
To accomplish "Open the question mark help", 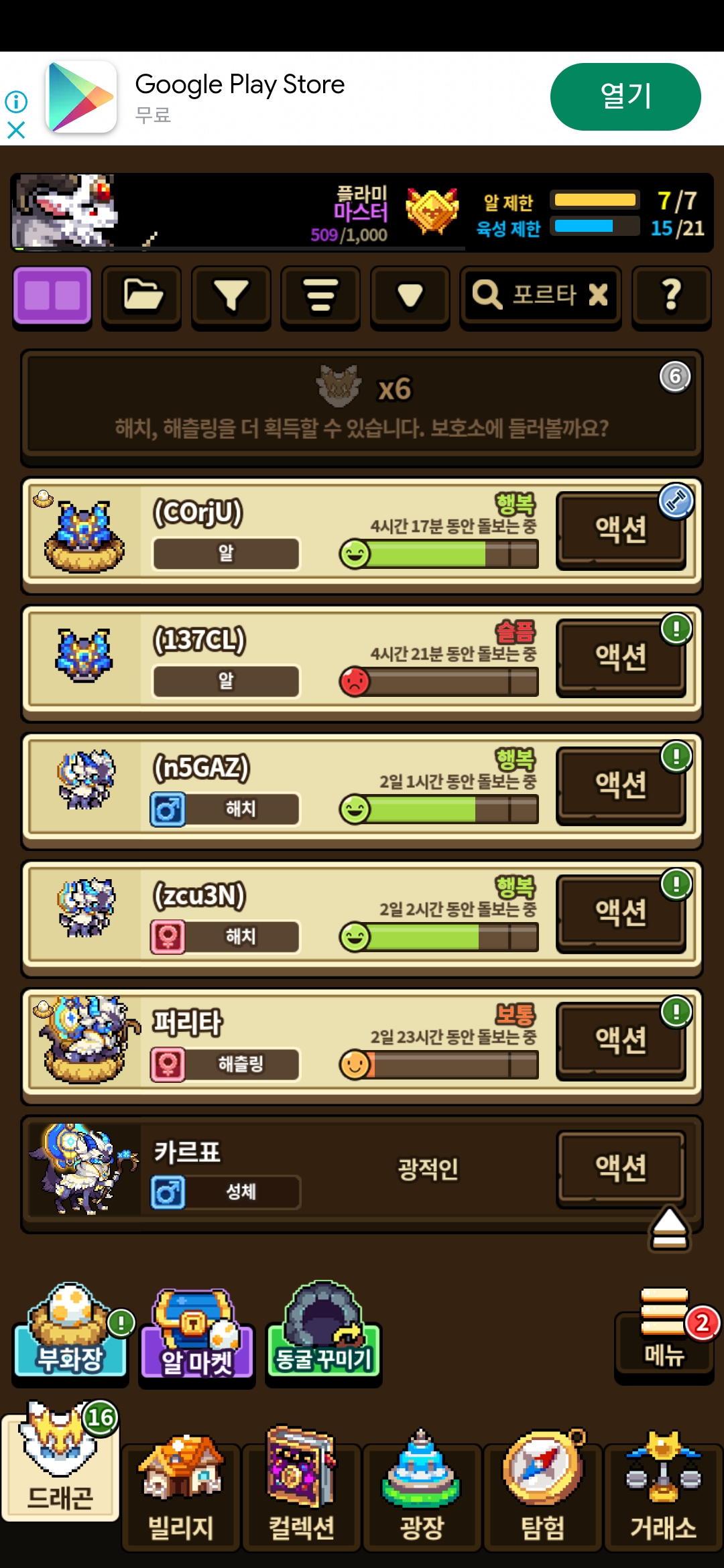I will pos(671,296).
